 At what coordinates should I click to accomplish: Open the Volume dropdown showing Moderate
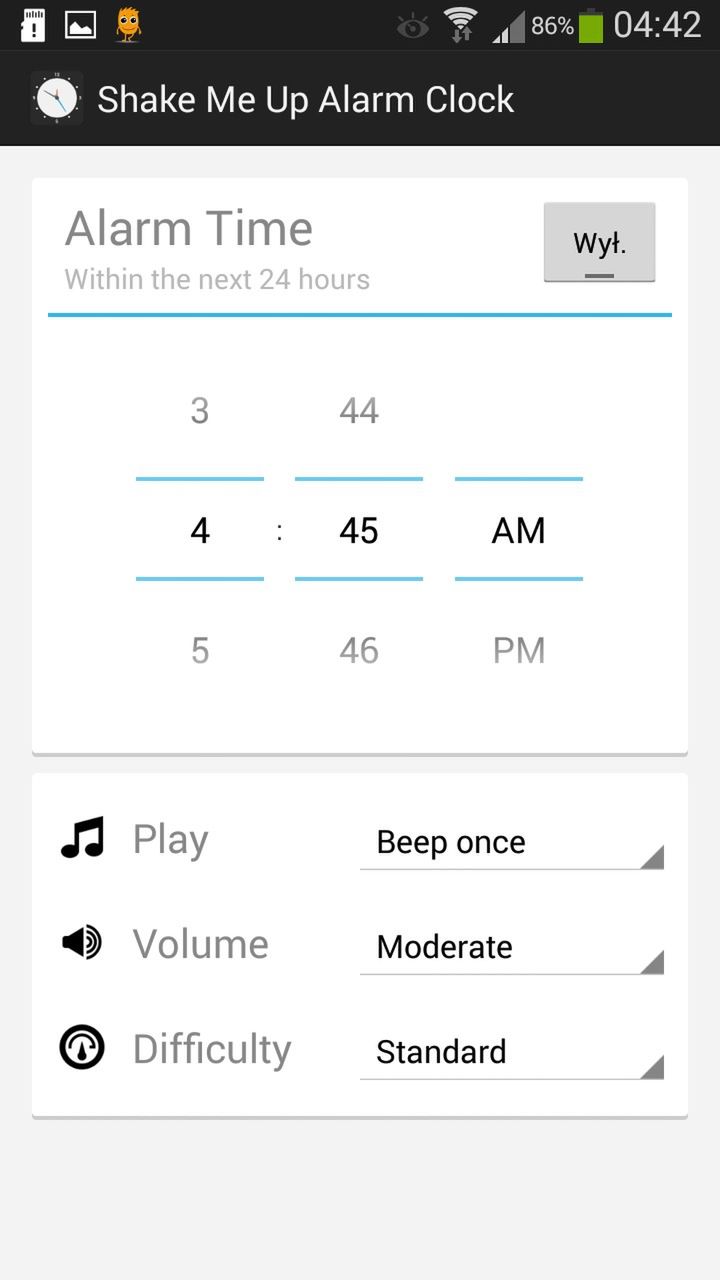(511, 947)
